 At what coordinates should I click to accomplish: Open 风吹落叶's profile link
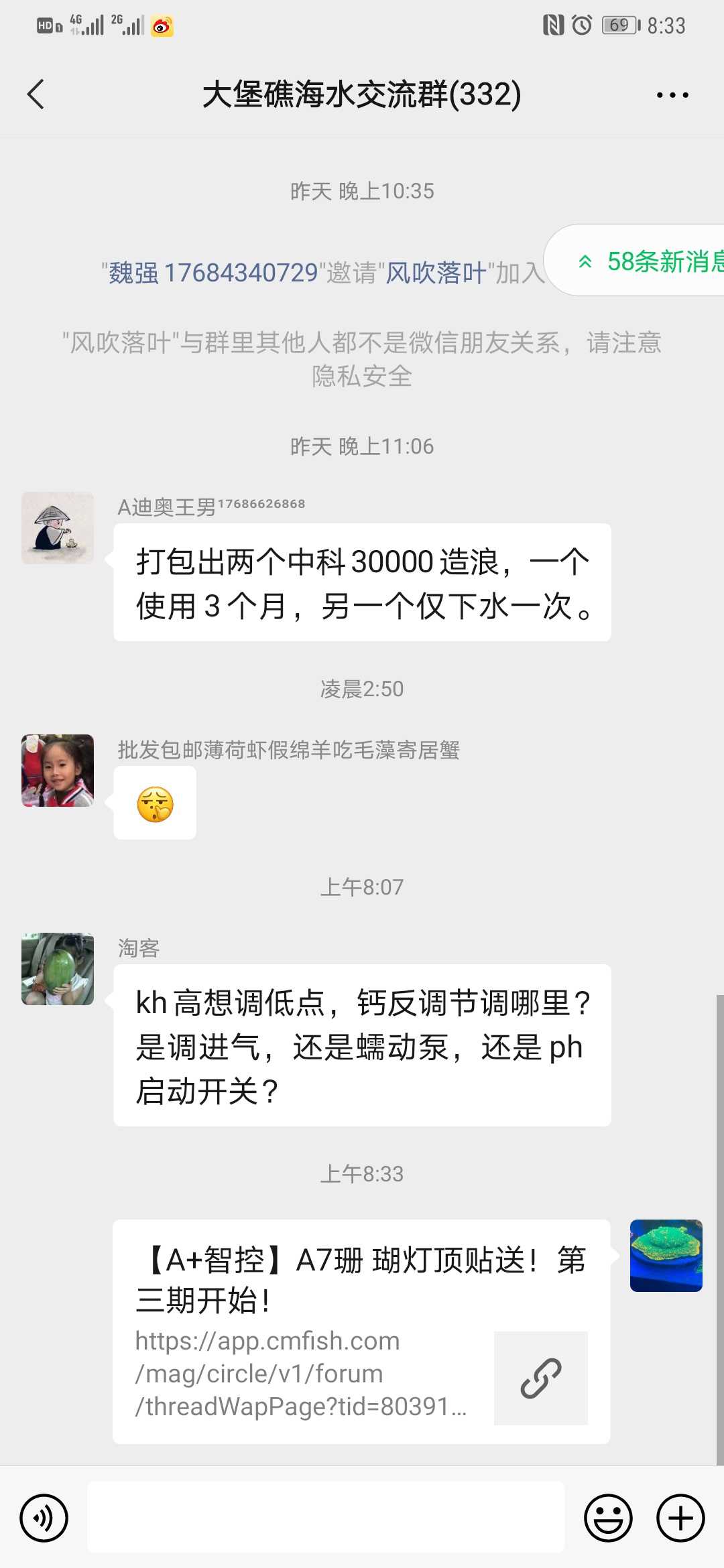(x=436, y=273)
